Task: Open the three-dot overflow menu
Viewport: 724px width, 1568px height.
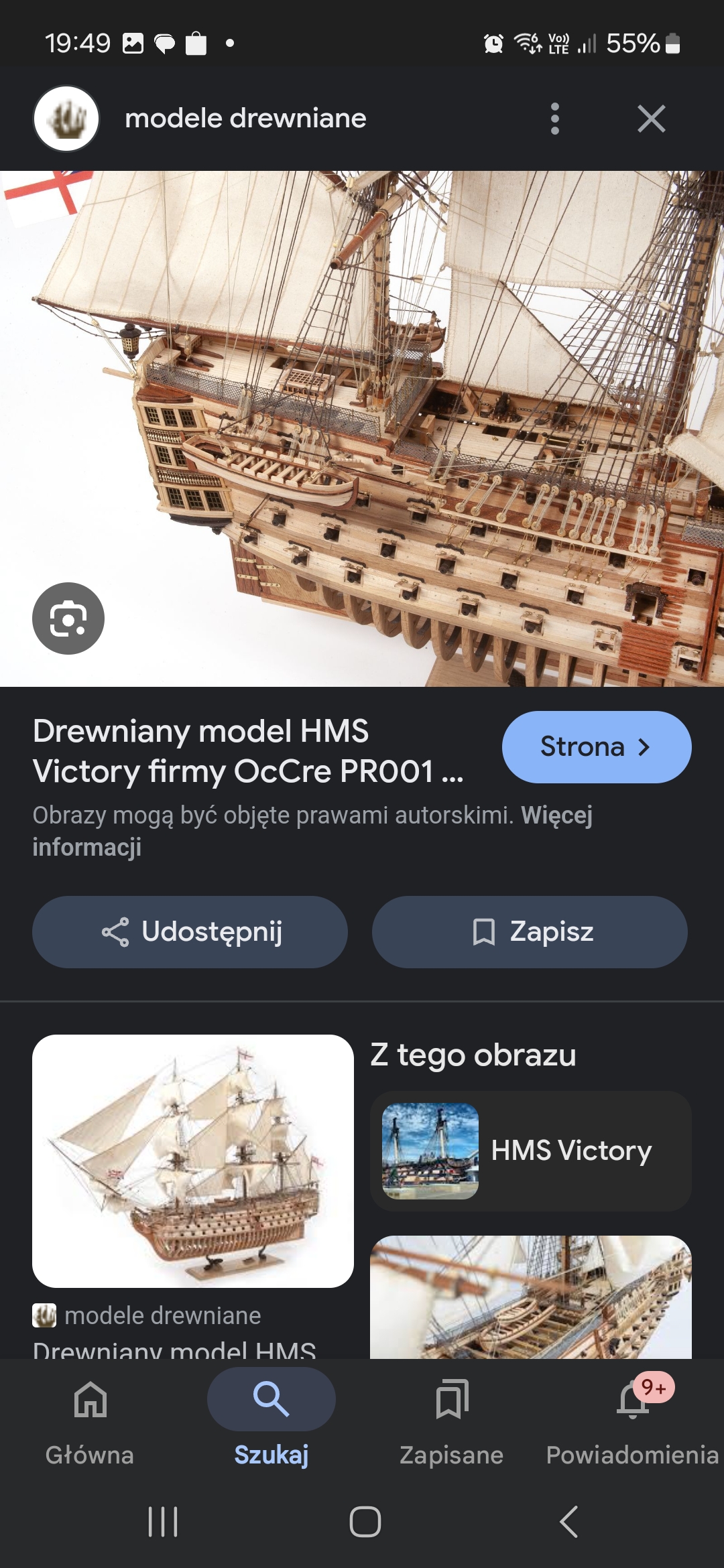Action: pos(554,119)
